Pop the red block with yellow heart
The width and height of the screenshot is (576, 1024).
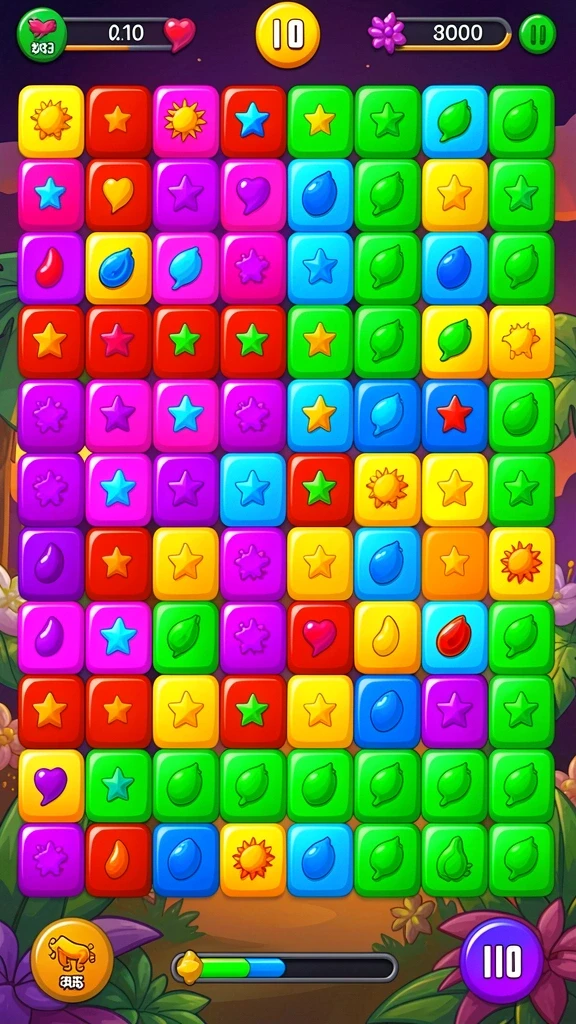[x=118, y=194]
